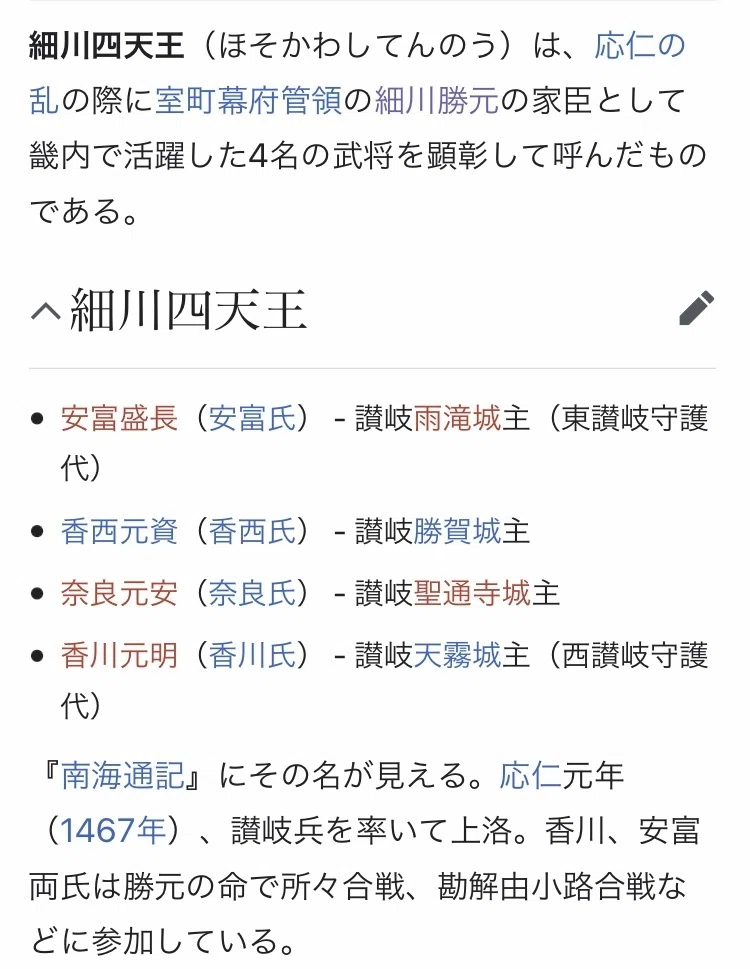
Task: Open the 奈良氏 link
Action: coord(252,593)
